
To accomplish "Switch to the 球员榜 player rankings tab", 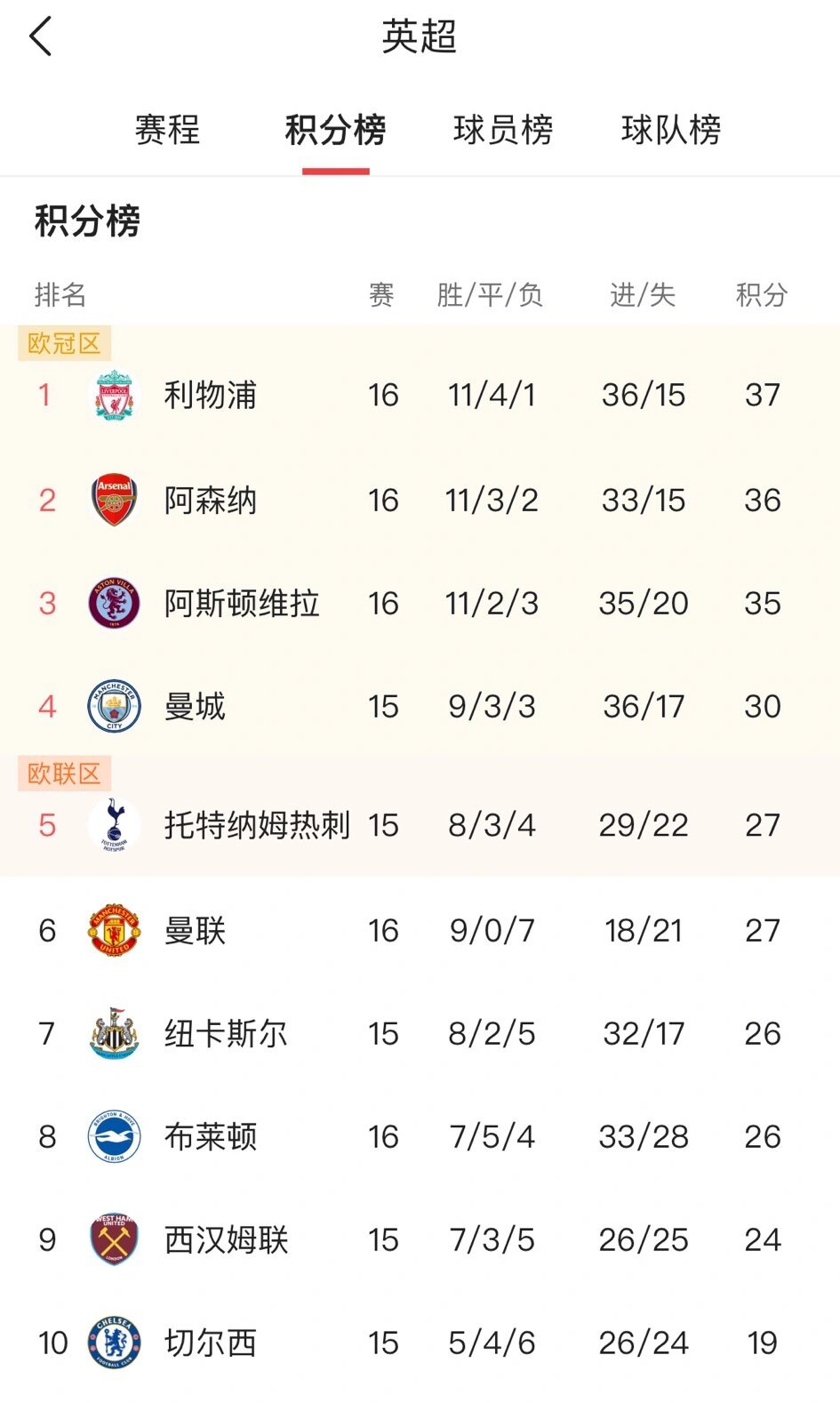I will click(502, 131).
